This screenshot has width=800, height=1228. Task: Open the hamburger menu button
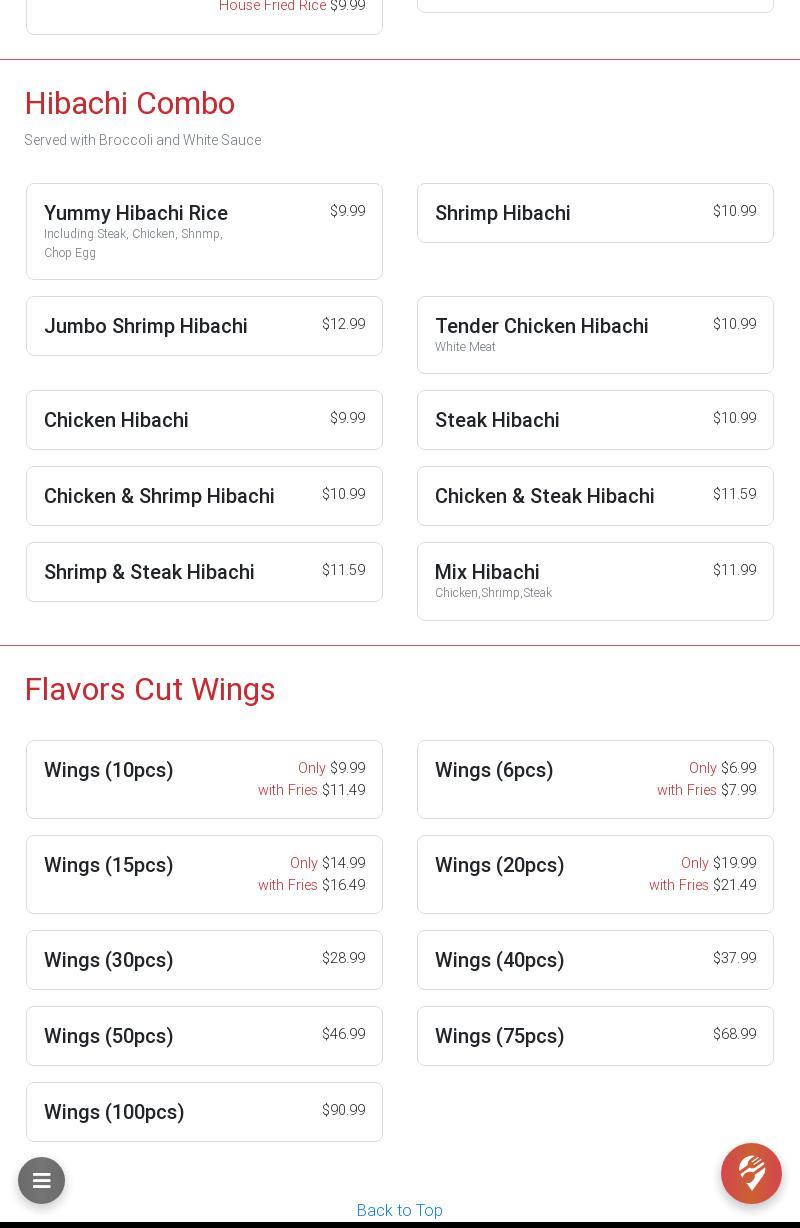point(41,1180)
